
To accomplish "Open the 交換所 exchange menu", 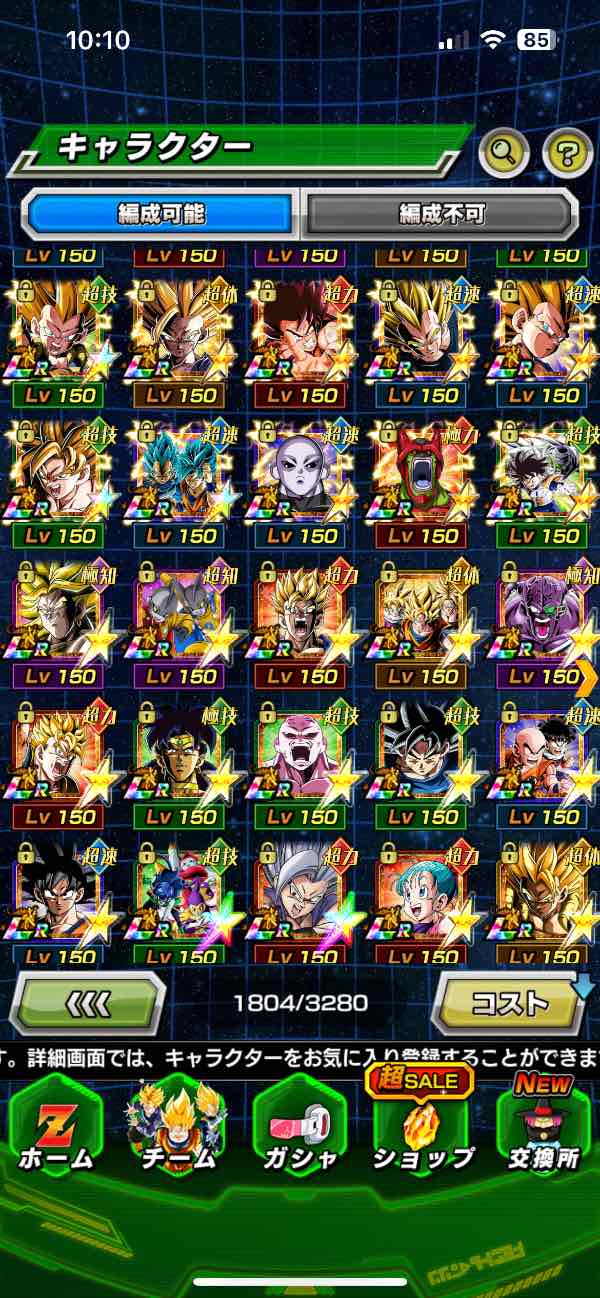I will 543,1123.
